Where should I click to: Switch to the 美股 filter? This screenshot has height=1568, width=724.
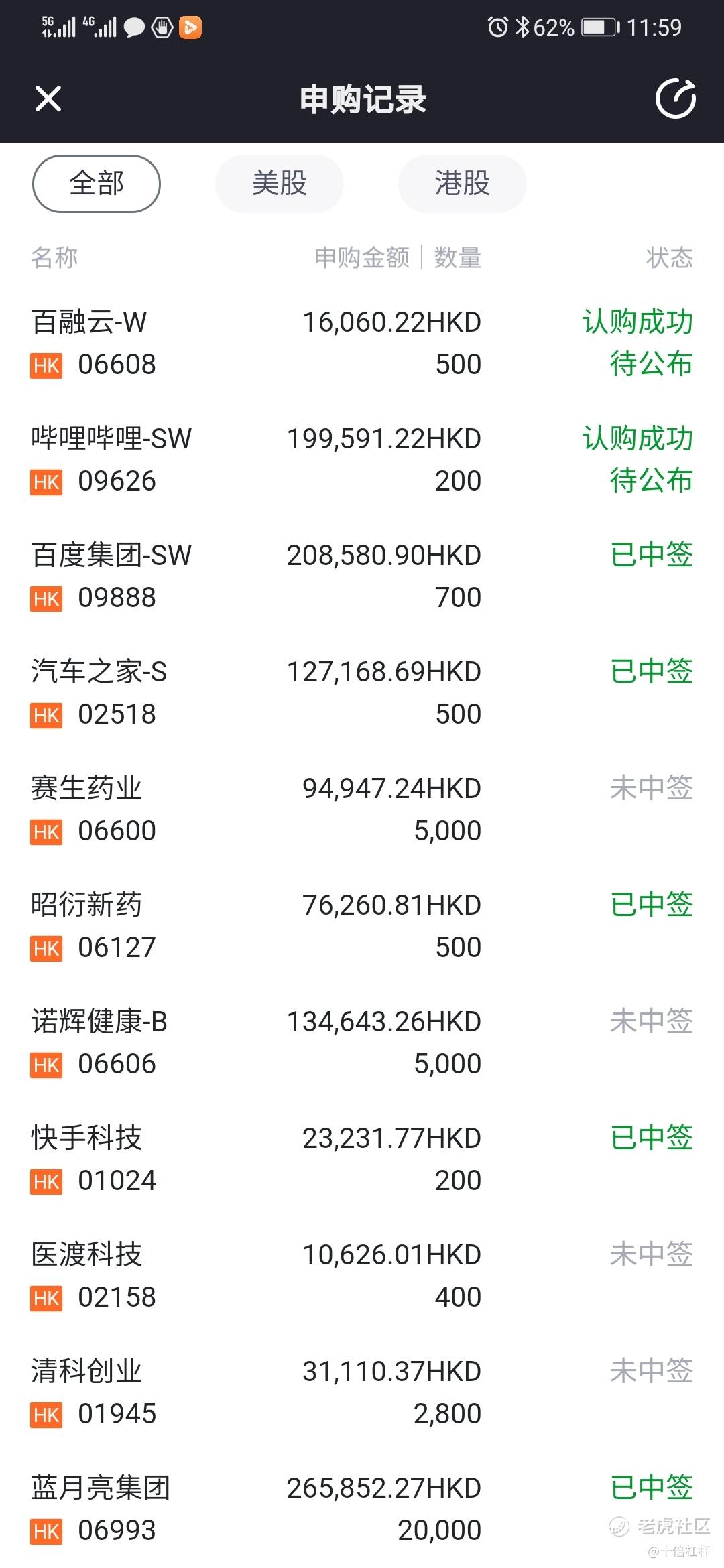[280, 184]
